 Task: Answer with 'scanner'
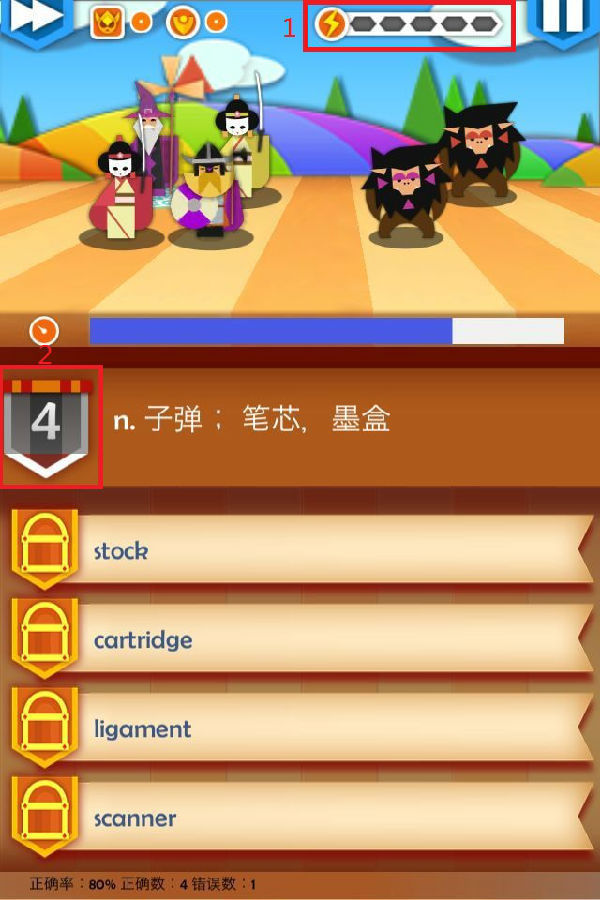tap(300, 818)
